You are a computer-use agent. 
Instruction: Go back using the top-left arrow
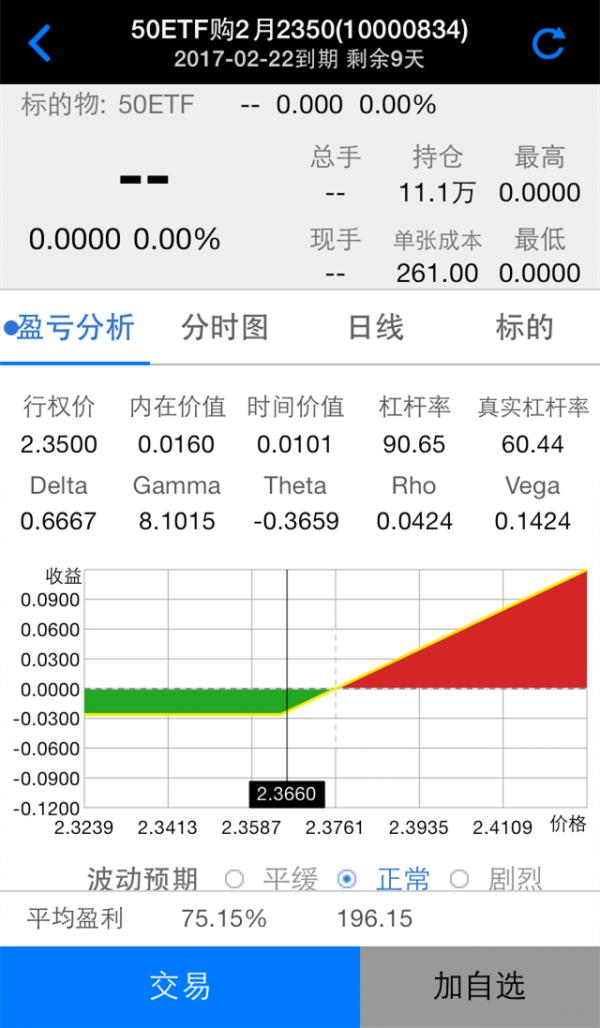[40, 43]
